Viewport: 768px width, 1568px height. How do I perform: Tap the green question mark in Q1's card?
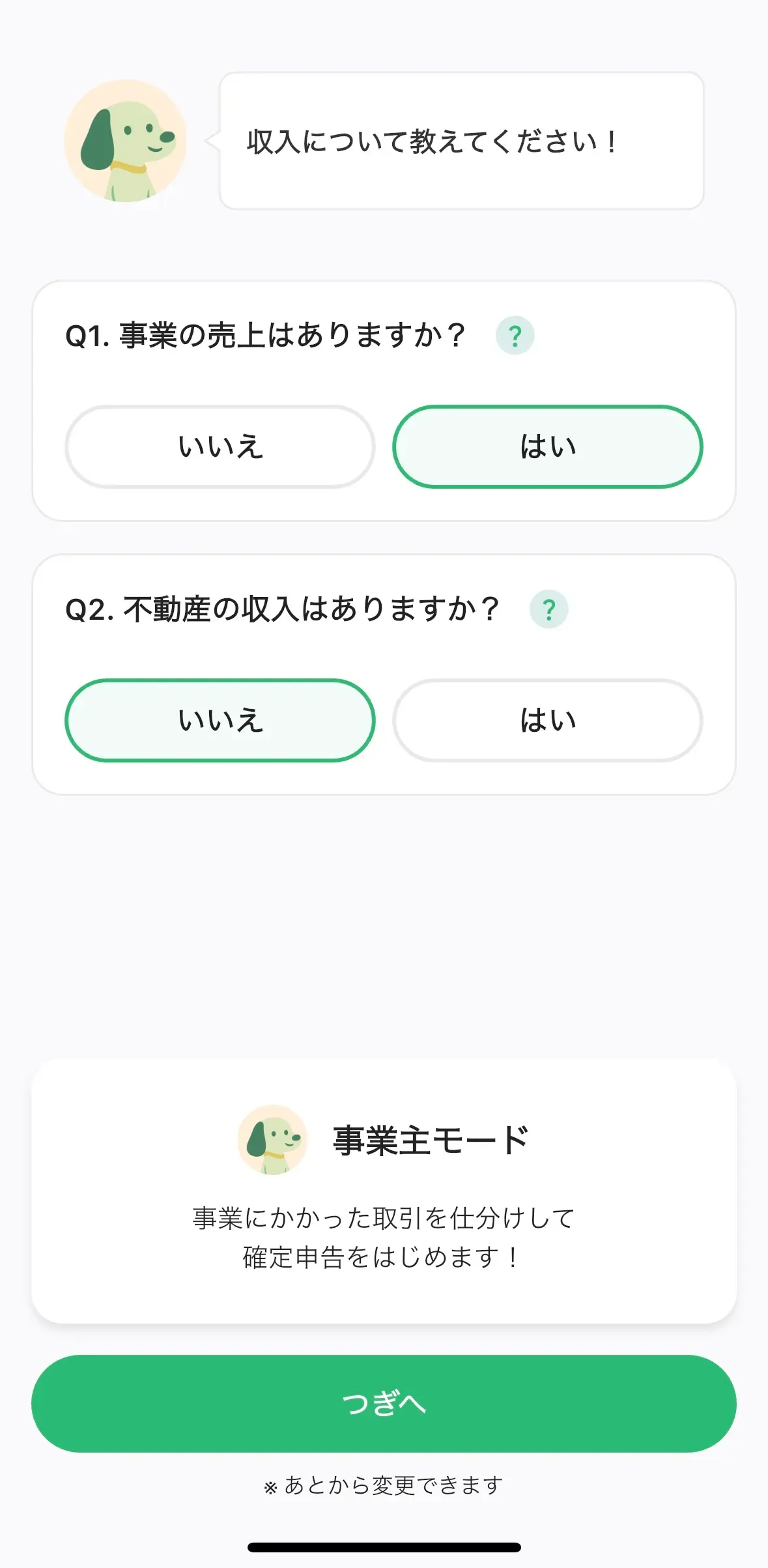click(515, 334)
